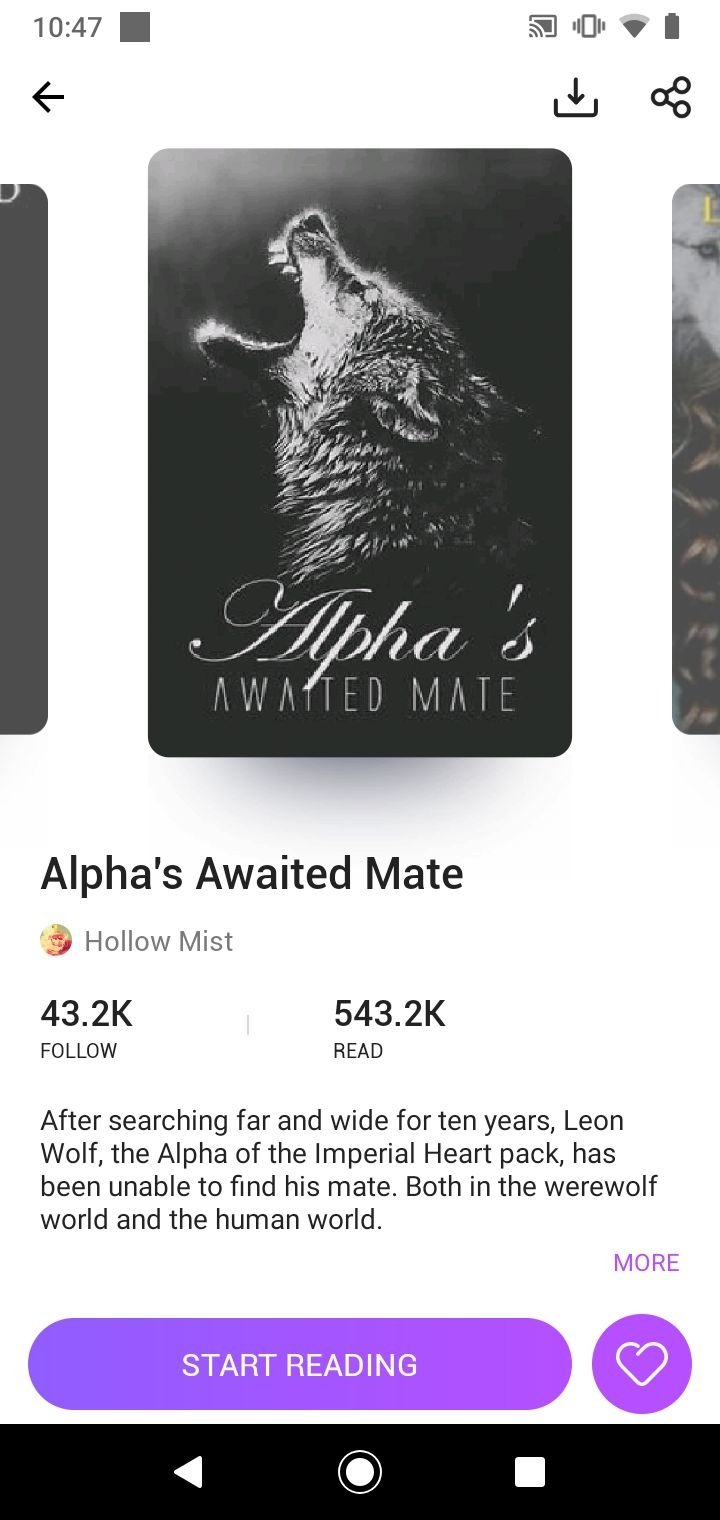Screen dimensions: 720x1520
Task: Expand description with MORE
Action: tap(646, 1262)
